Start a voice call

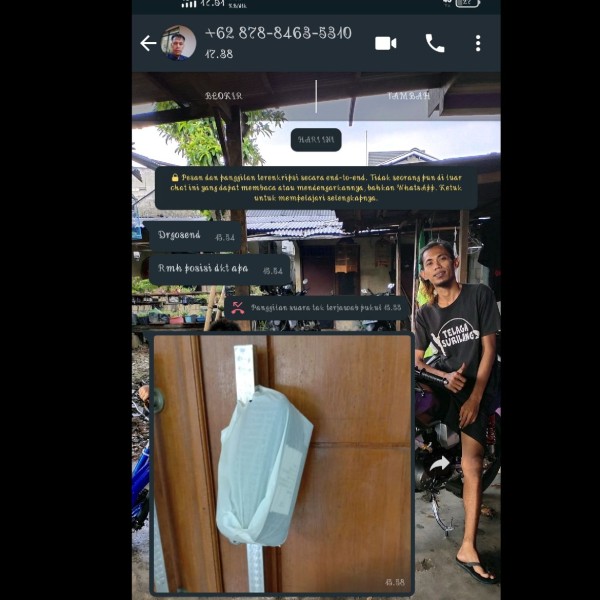click(x=434, y=43)
